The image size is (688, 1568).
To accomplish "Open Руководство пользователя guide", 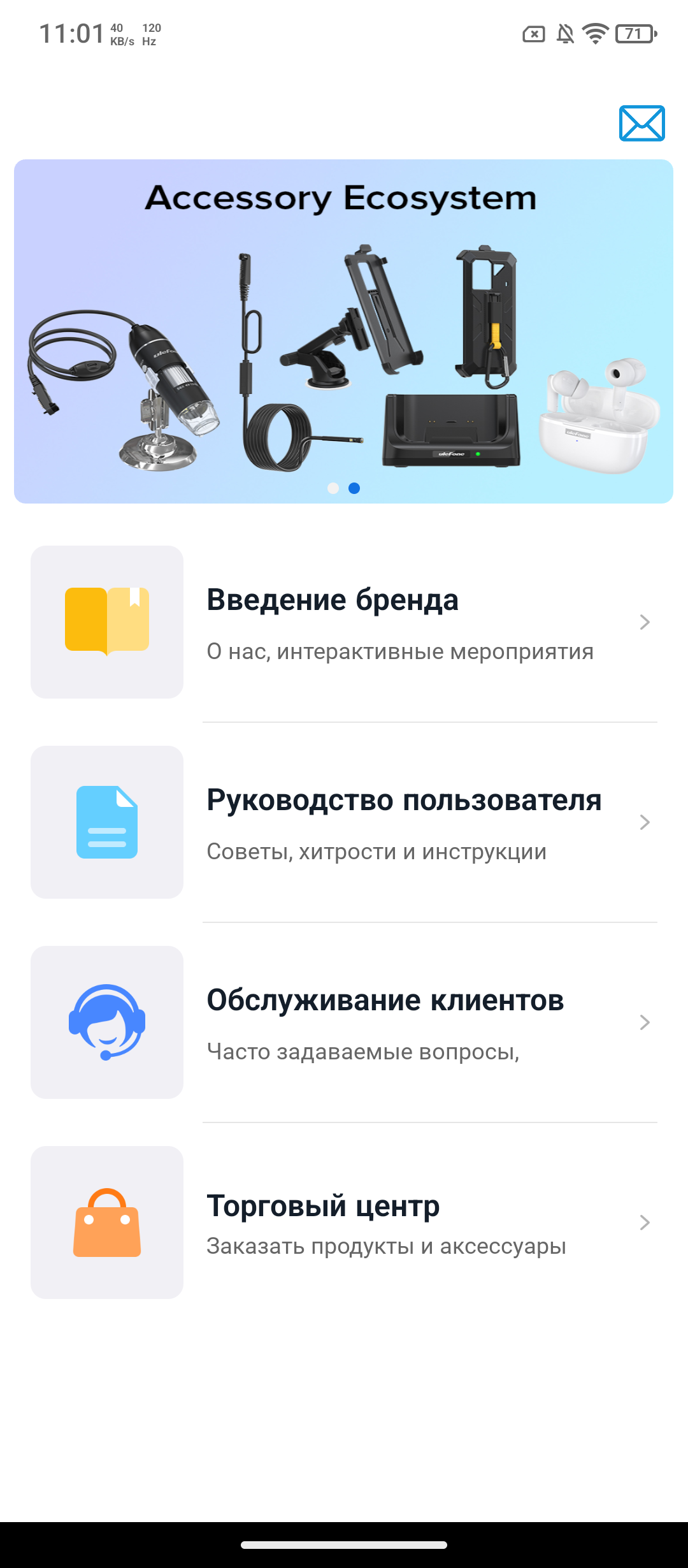I will 344,822.
